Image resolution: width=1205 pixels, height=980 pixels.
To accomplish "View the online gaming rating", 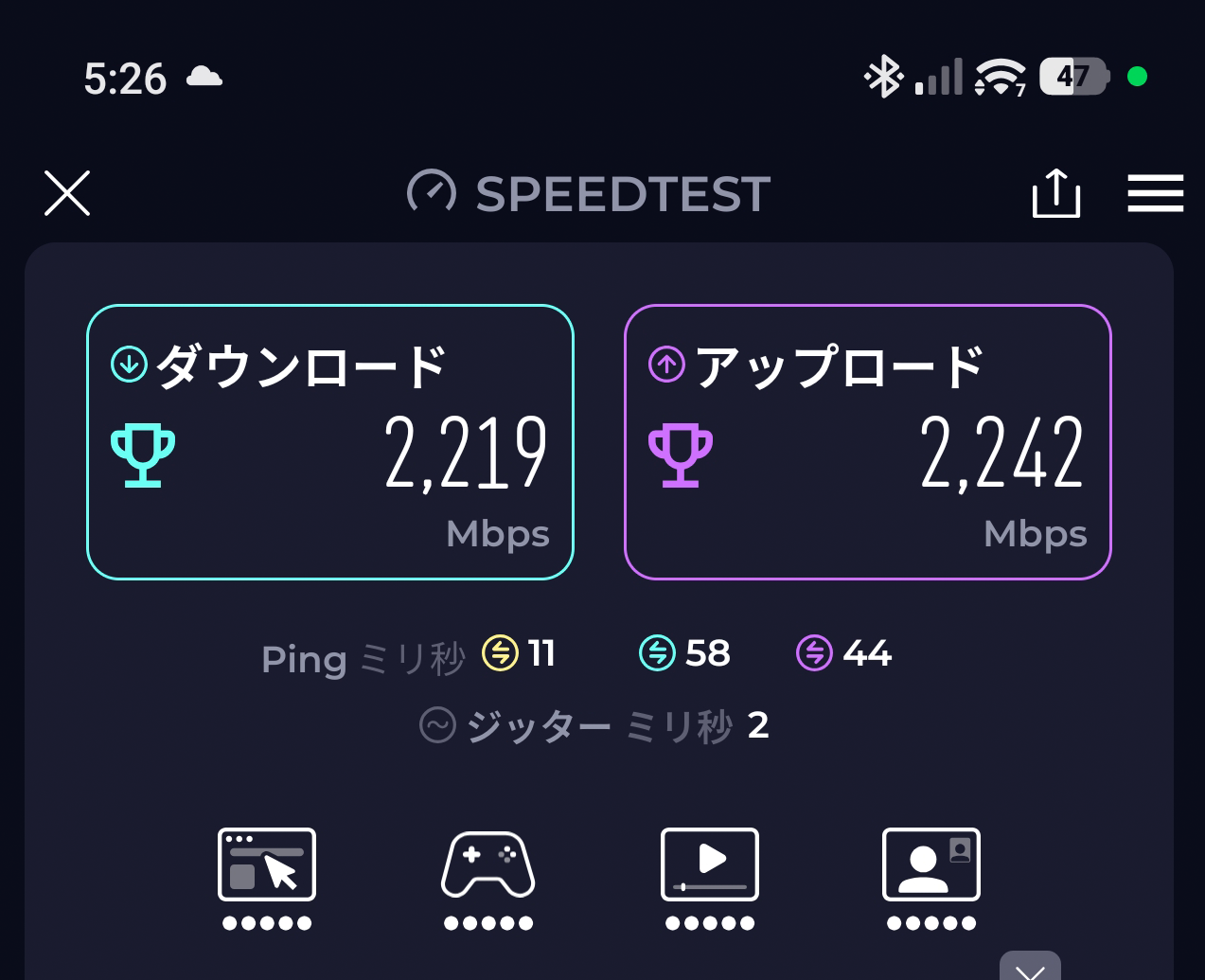I will coord(488,878).
